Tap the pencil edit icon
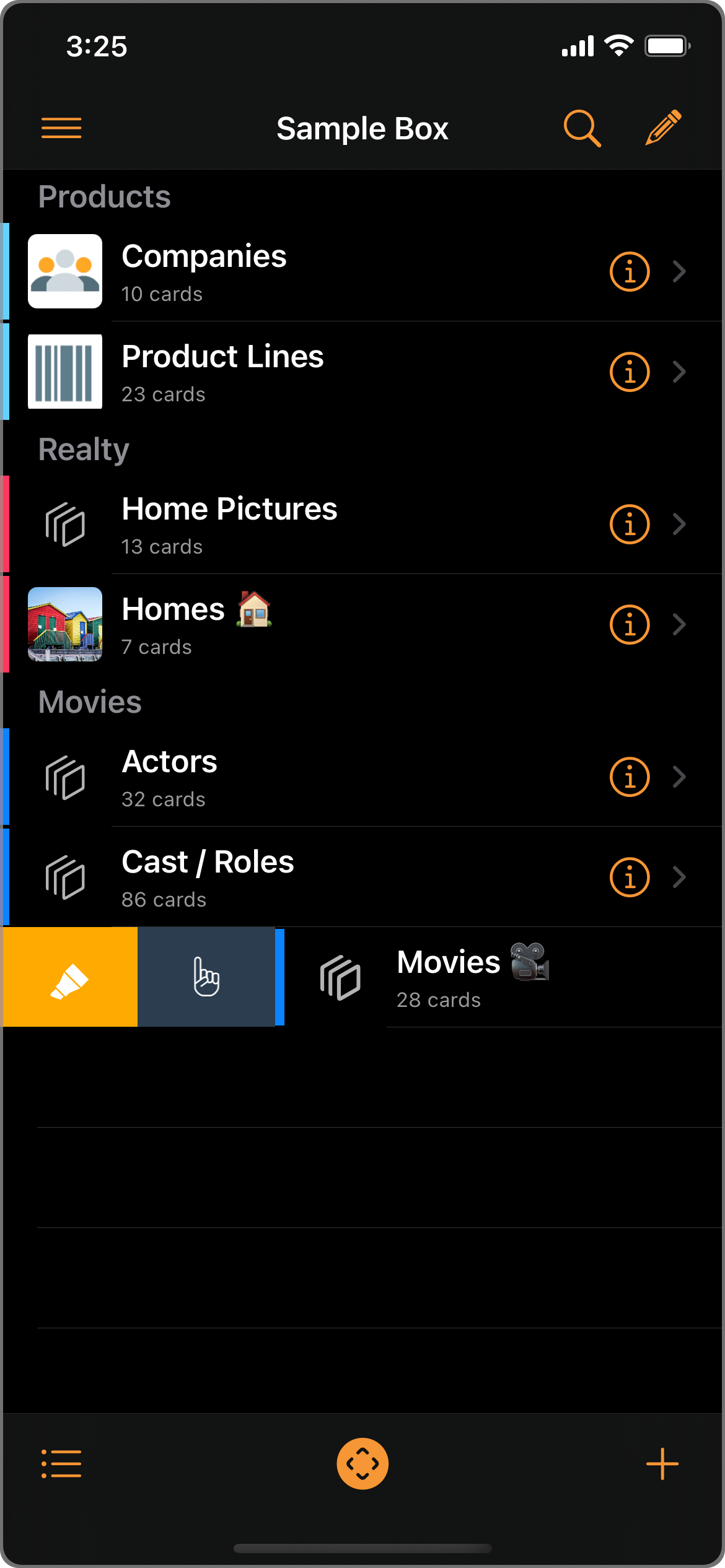 pyautogui.click(x=663, y=128)
